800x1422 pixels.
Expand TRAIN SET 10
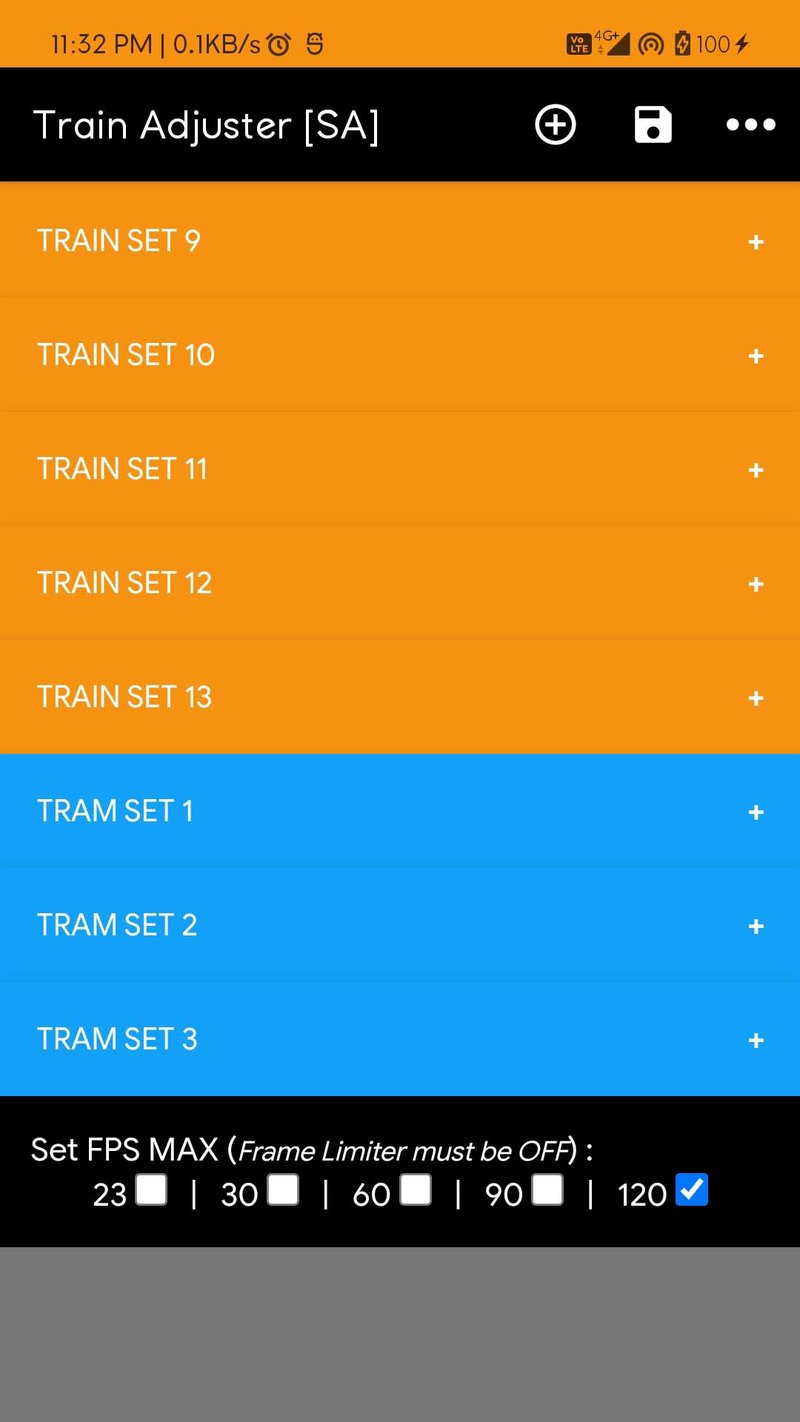pos(400,354)
